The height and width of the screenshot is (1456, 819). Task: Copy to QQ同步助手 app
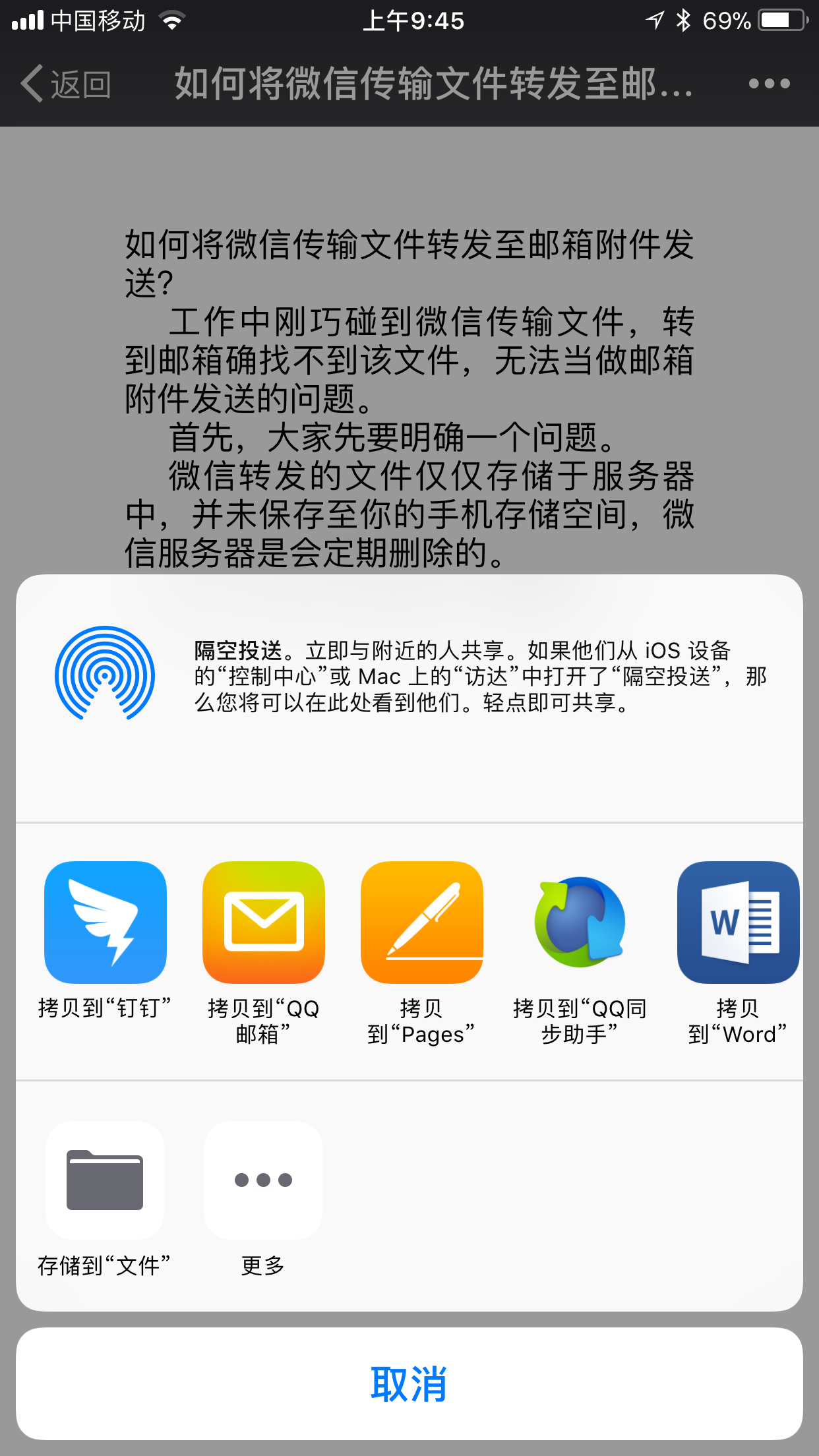pos(580,922)
